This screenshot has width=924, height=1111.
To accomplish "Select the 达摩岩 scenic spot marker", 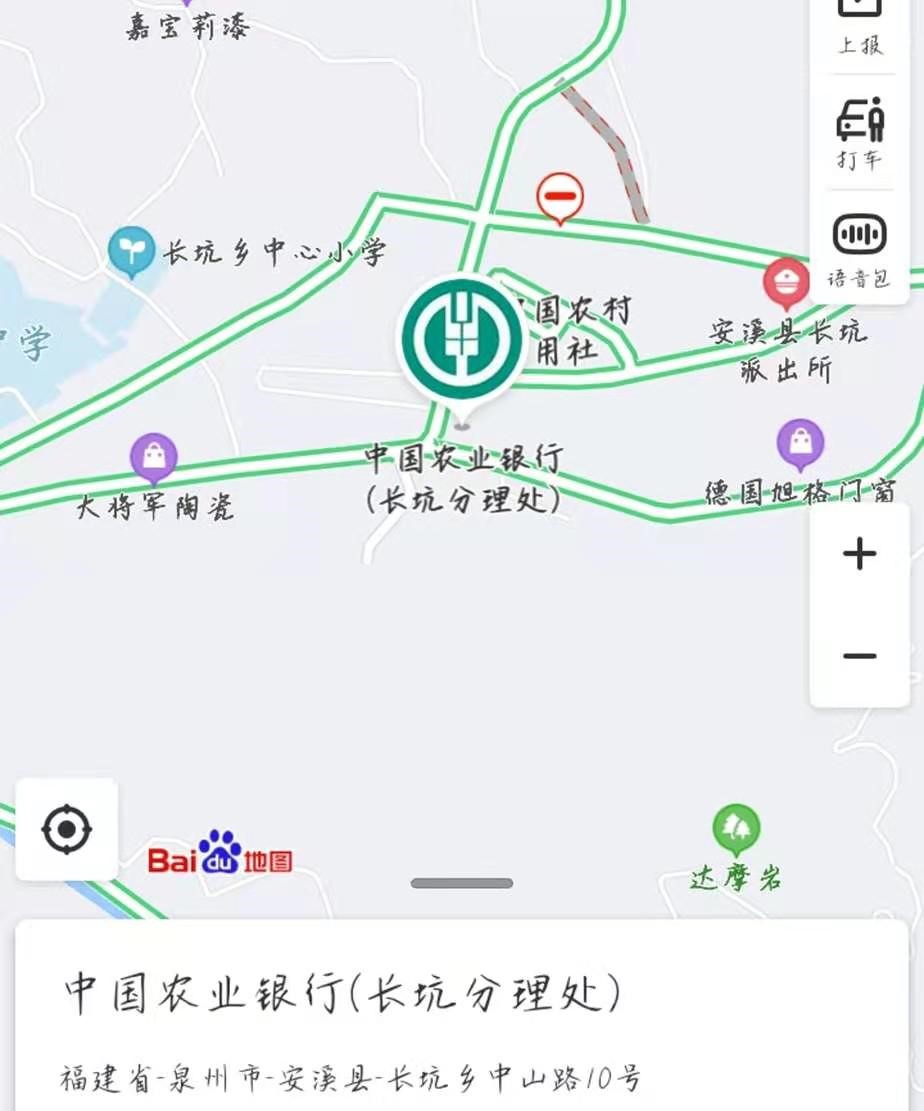I will coord(736,828).
